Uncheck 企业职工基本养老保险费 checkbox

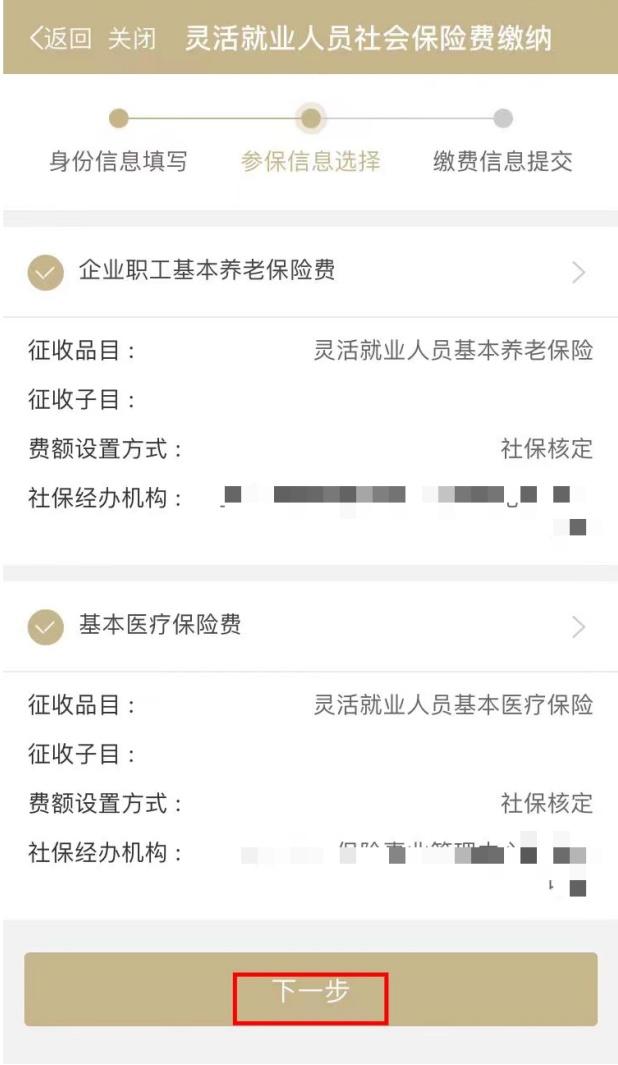point(46,272)
